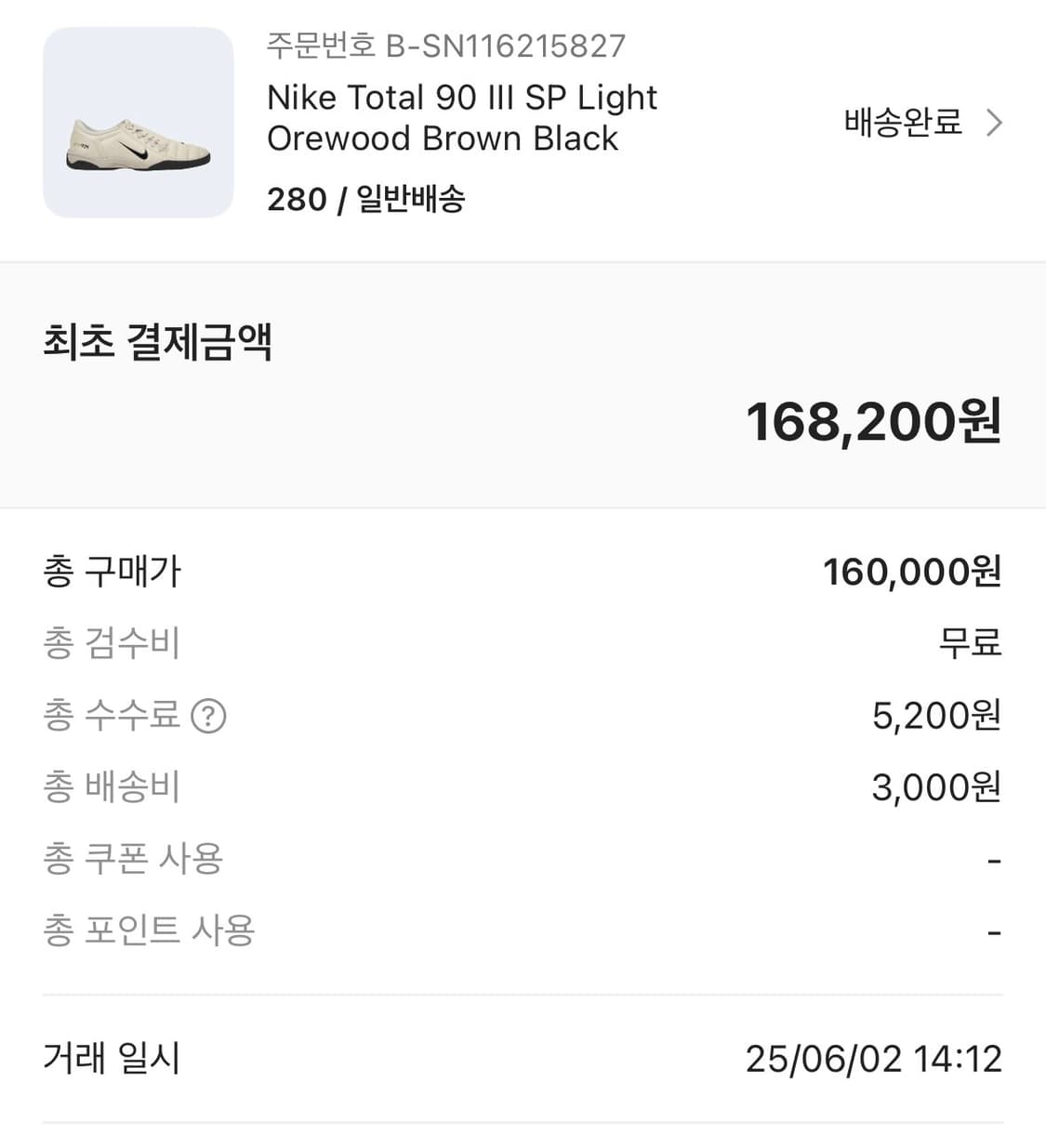This screenshot has width=1046, height=1148.
Task: Click the 3,000원 shipping cost value
Action: tap(934, 786)
